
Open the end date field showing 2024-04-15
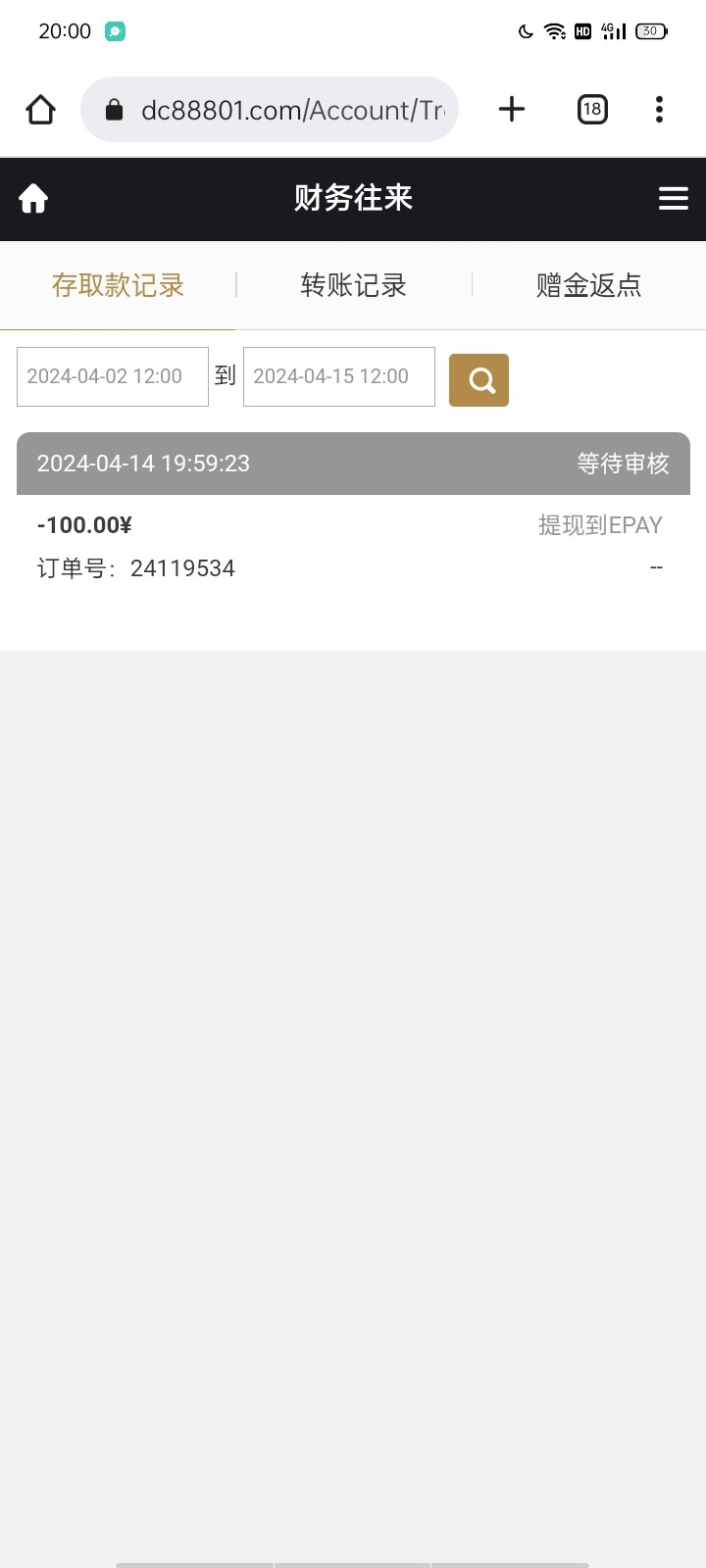[x=338, y=376]
